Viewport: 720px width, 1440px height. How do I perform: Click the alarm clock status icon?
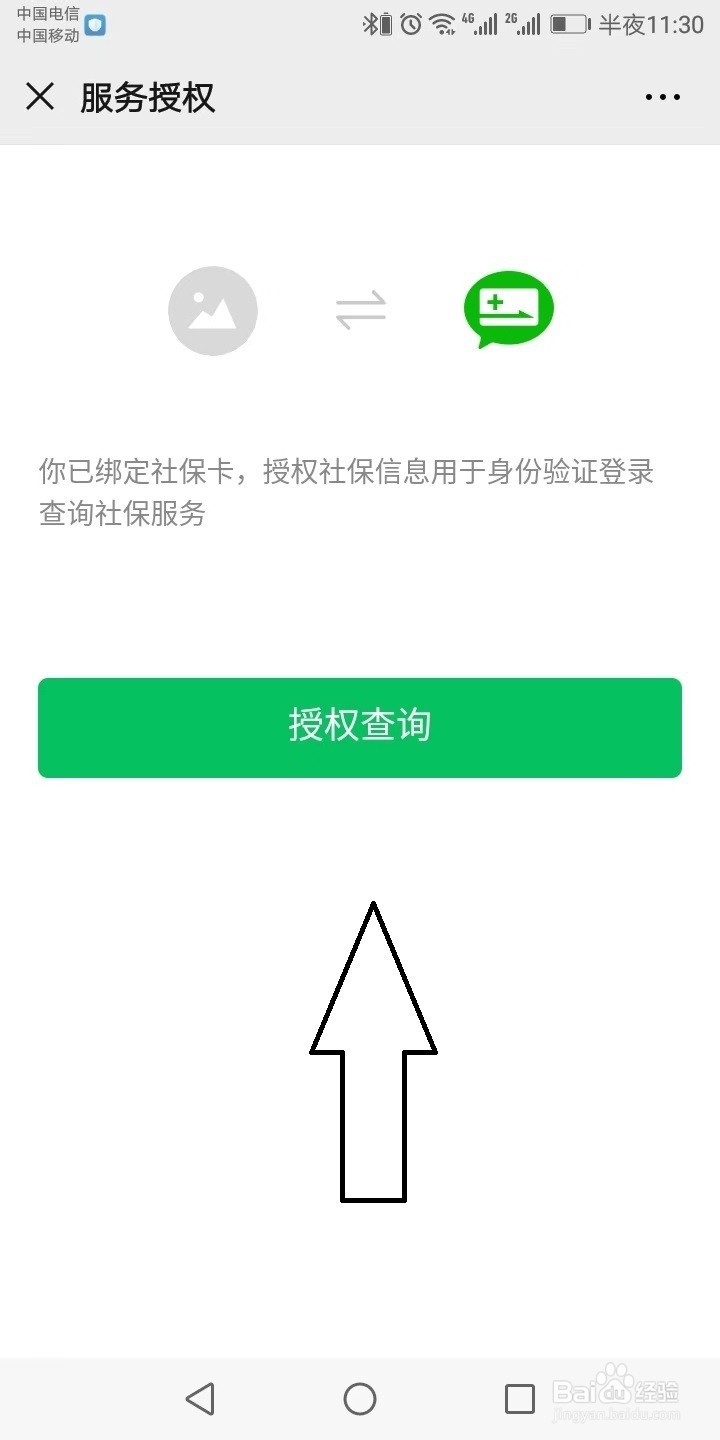pyautogui.click(x=410, y=23)
